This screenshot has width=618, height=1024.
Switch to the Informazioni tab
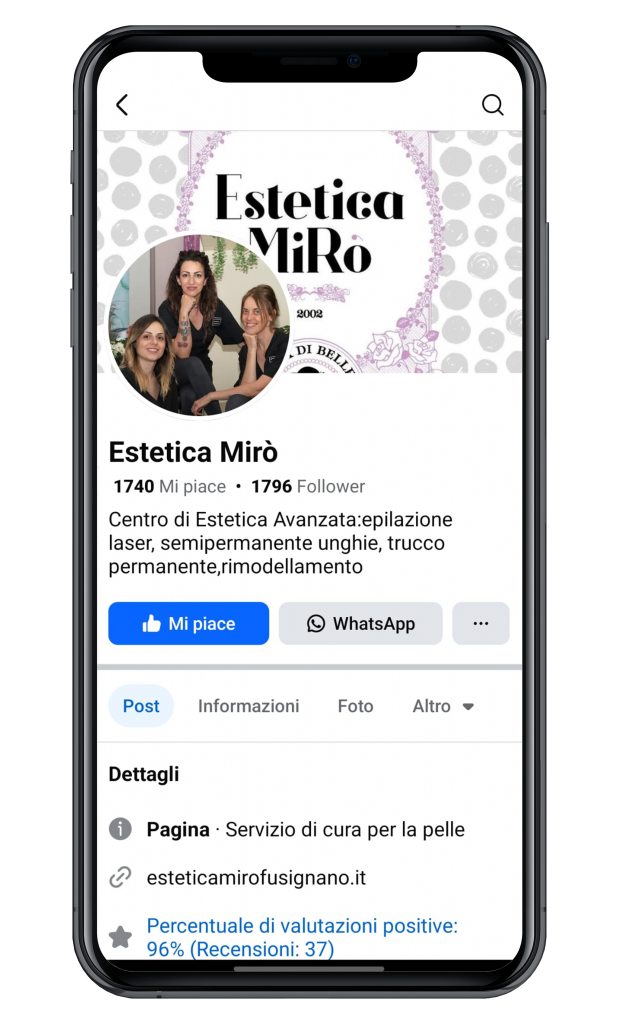[248, 706]
